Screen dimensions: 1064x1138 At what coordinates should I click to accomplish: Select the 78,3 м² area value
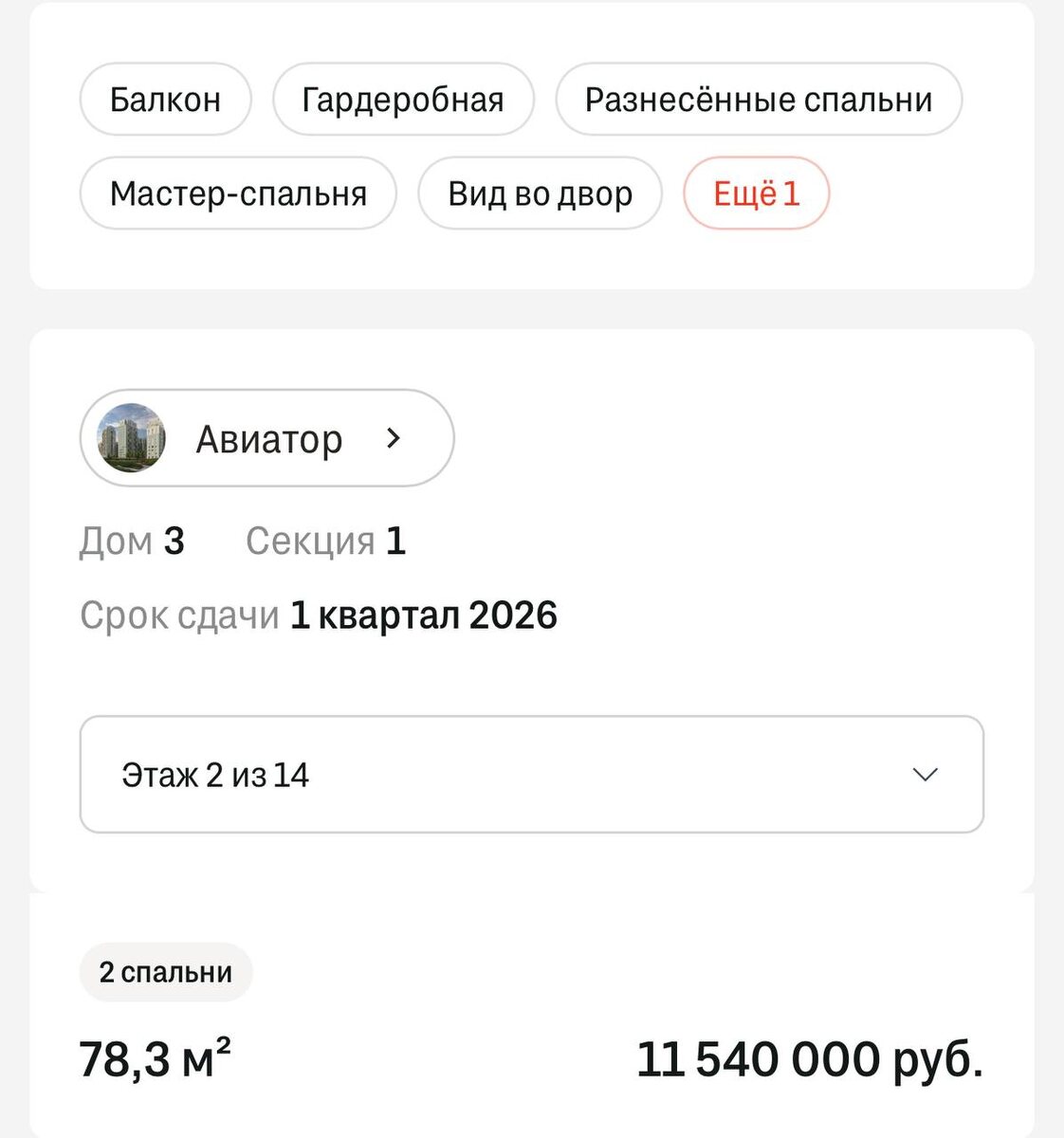[x=158, y=1058]
